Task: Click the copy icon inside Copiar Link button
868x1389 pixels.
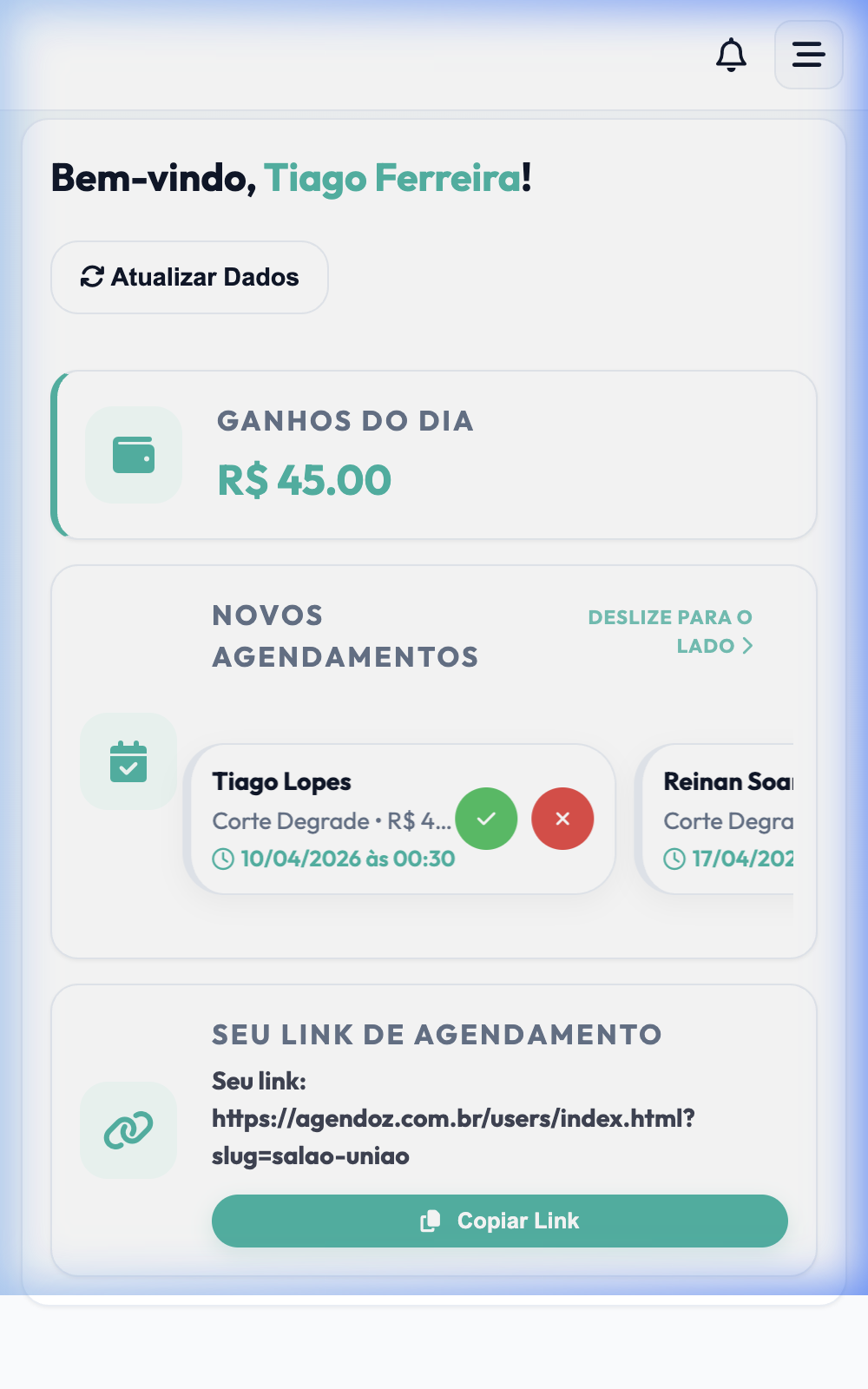Action: coord(431,1221)
